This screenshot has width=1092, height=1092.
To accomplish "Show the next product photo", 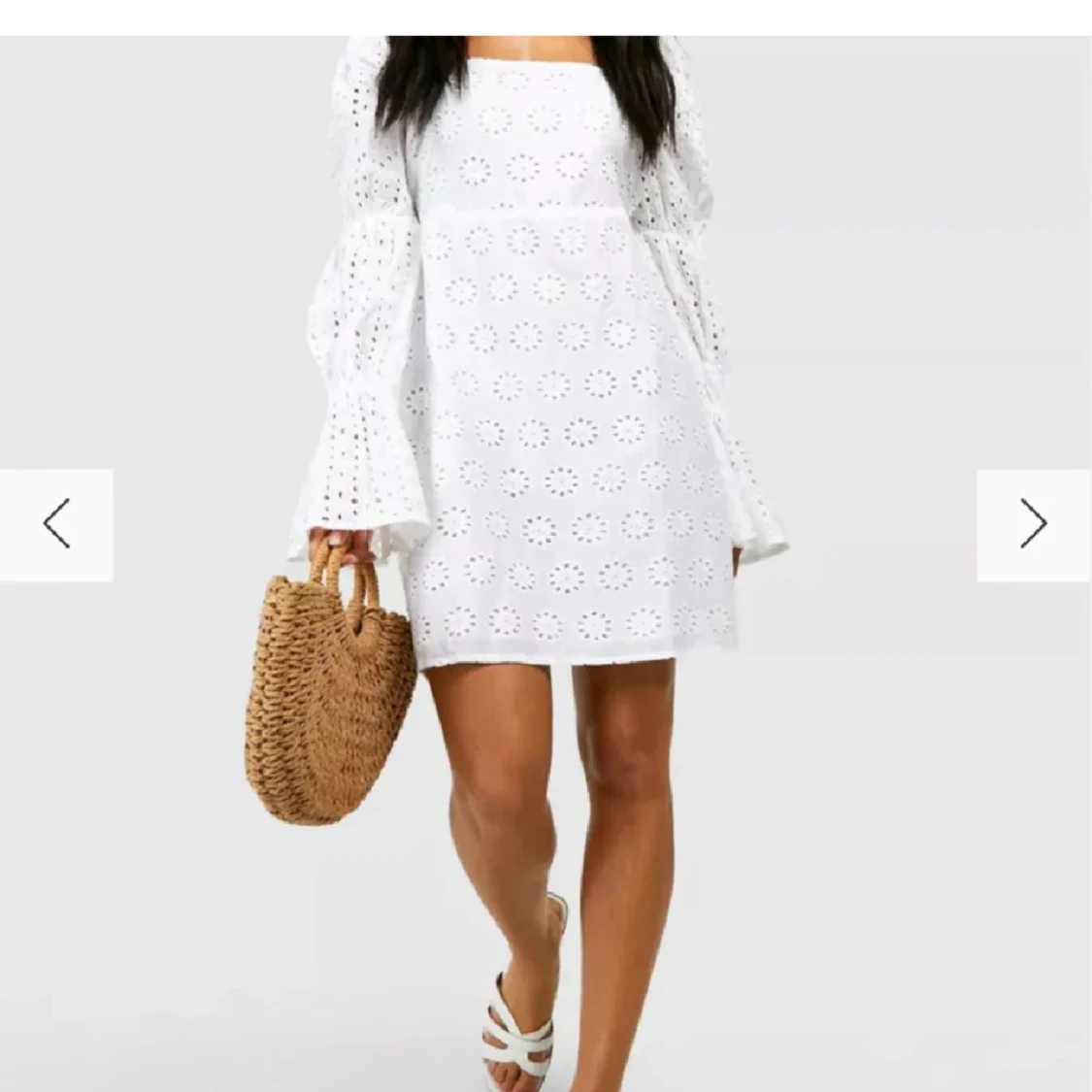I will click(x=1034, y=525).
